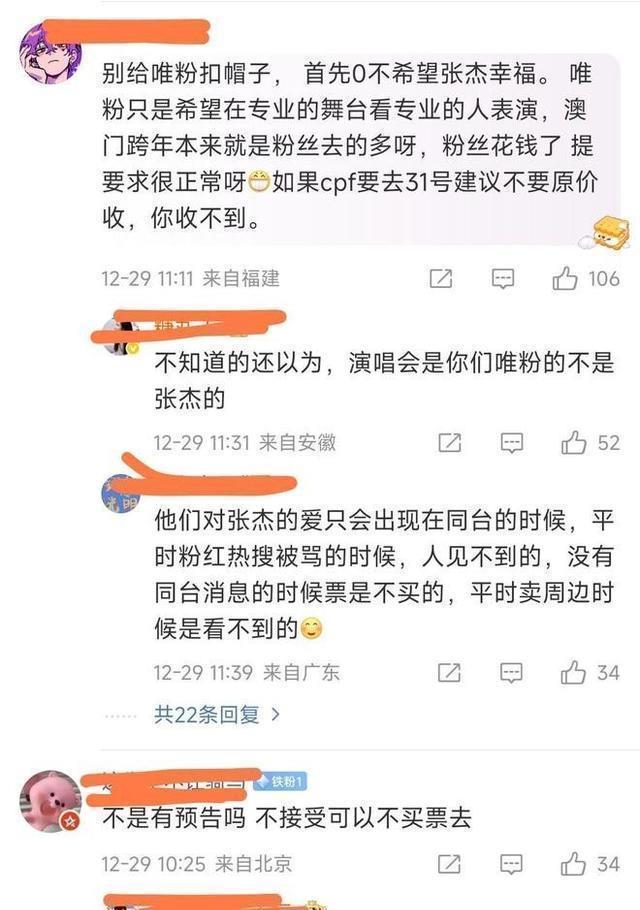Share the 10:25 comment from 北京

[449, 864]
